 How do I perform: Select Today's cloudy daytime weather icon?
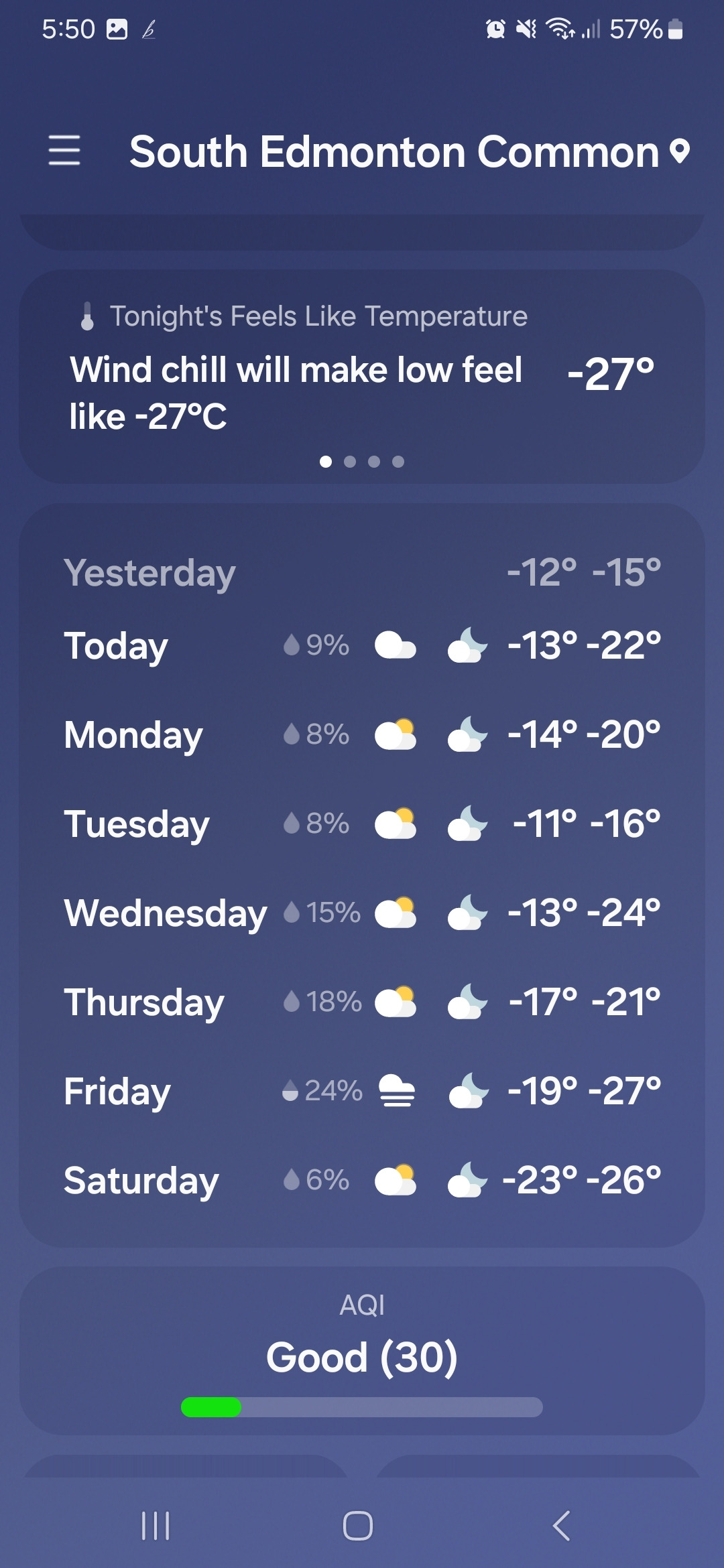click(396, 645)
